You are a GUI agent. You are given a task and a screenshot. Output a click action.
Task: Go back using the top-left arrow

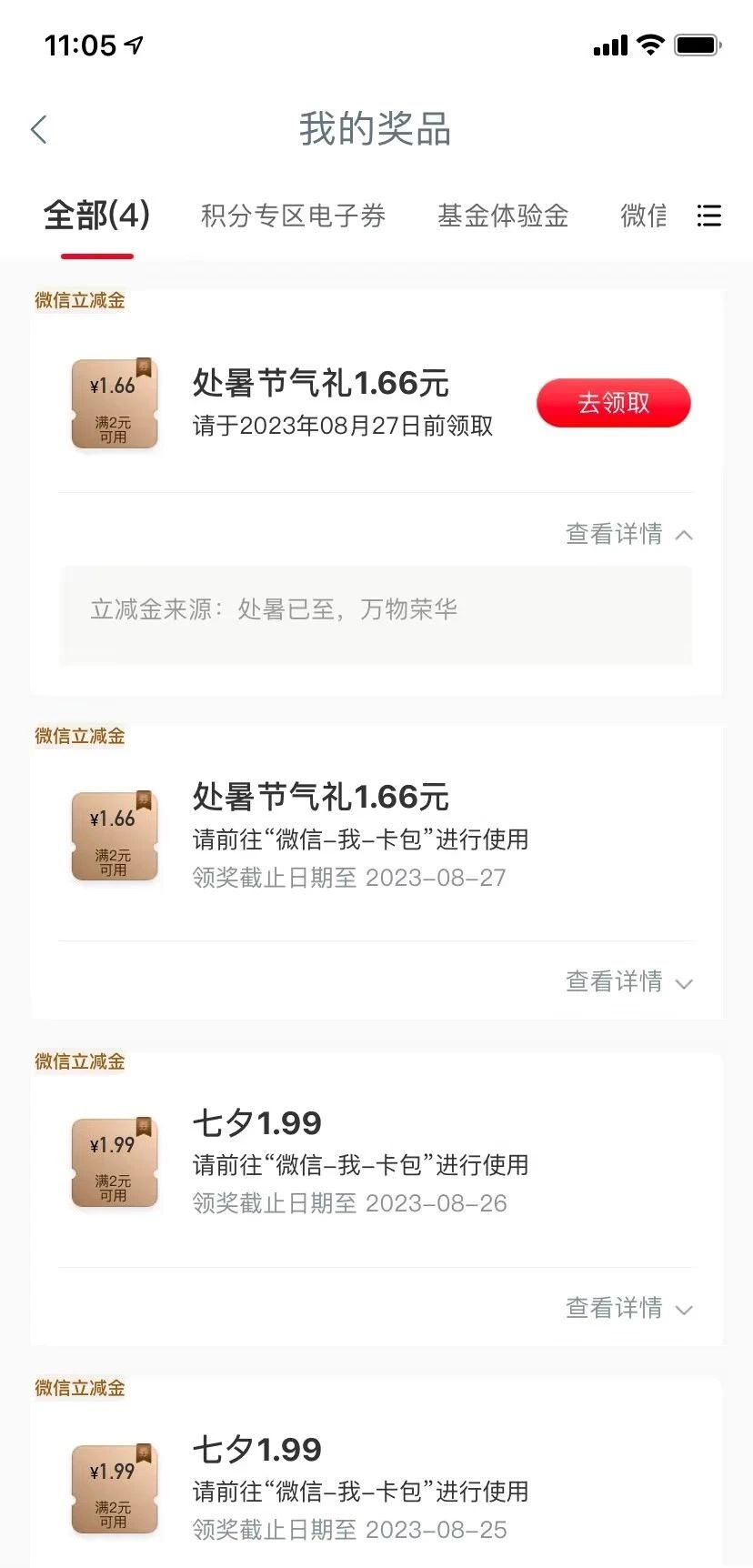tap(38, 130)
